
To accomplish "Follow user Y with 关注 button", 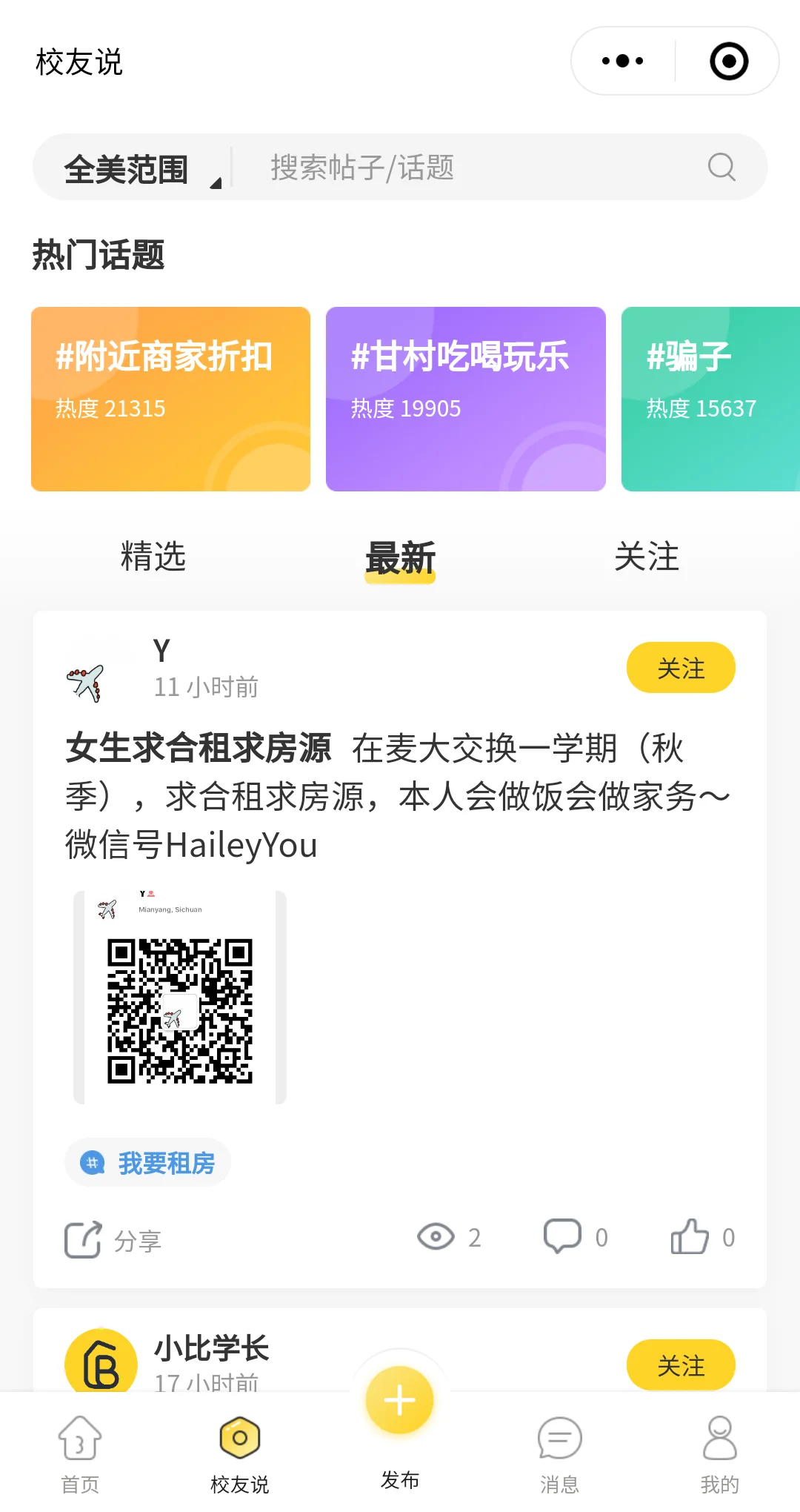I will [x=680, y=668].
